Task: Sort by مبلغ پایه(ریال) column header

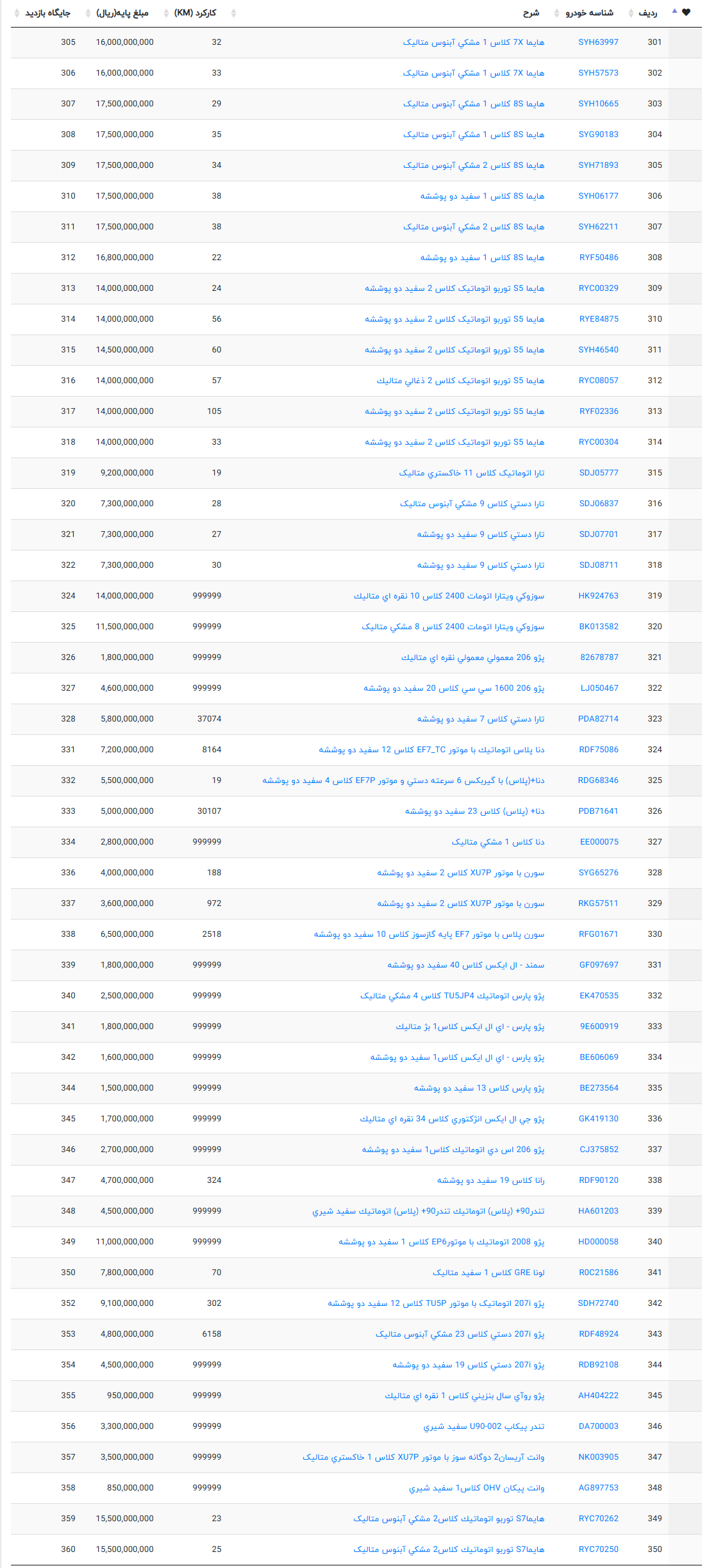Action: coord(122,13)
